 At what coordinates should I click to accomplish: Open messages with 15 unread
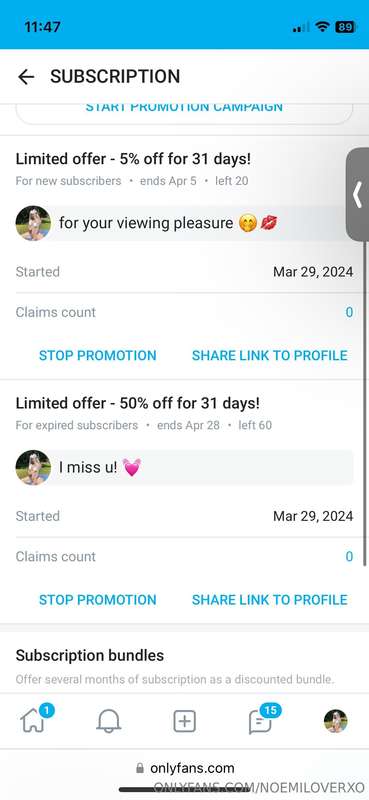pyautogui.click(x=262, y=719)
